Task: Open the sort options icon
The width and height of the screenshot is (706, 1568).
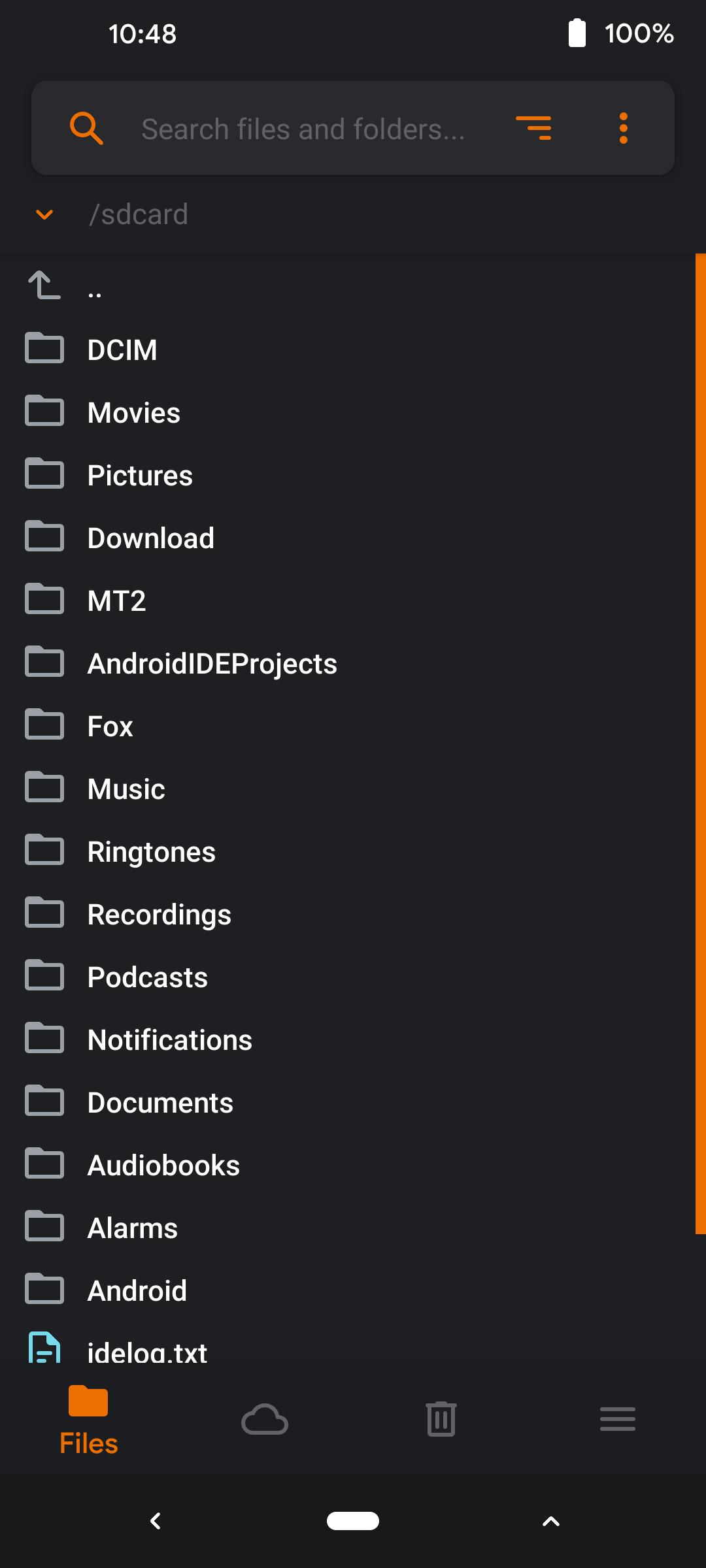Action: (x=533, y=128)
